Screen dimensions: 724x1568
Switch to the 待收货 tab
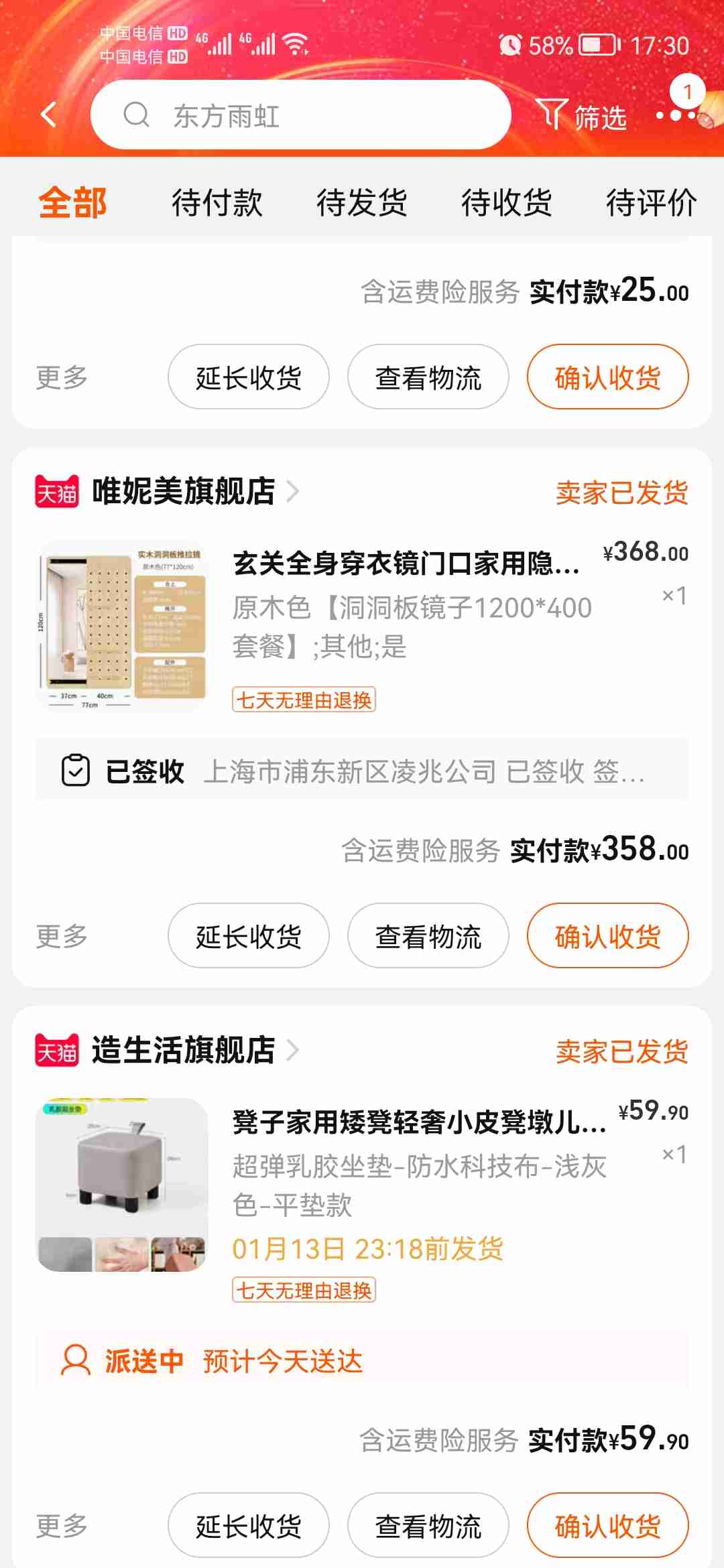[x=506, y=202]
